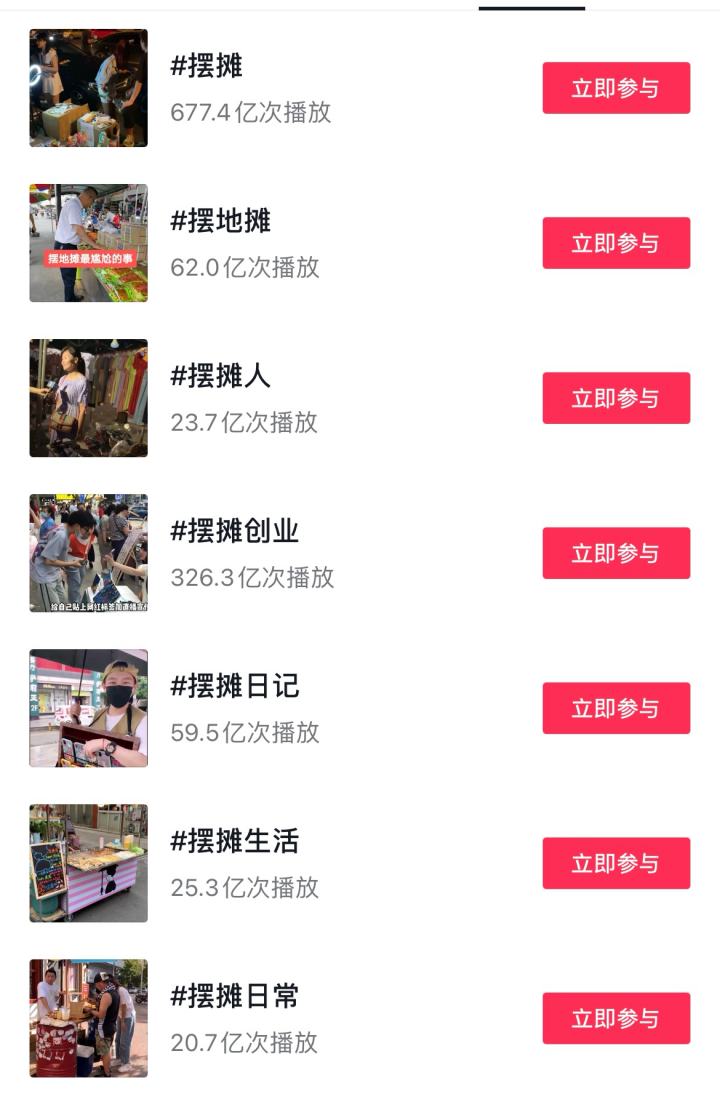The image size is (720, 1099).
Task: Tap 立即参与 for #摆摊 topic
Action: [x=616, y=88]
